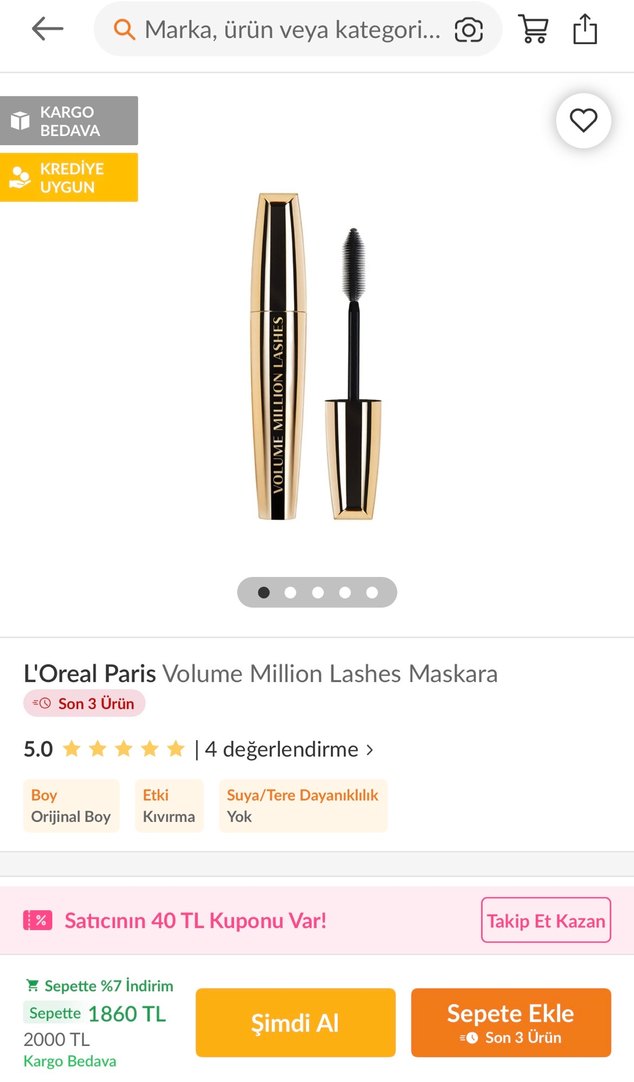Open the product search field

click(290, 30)
